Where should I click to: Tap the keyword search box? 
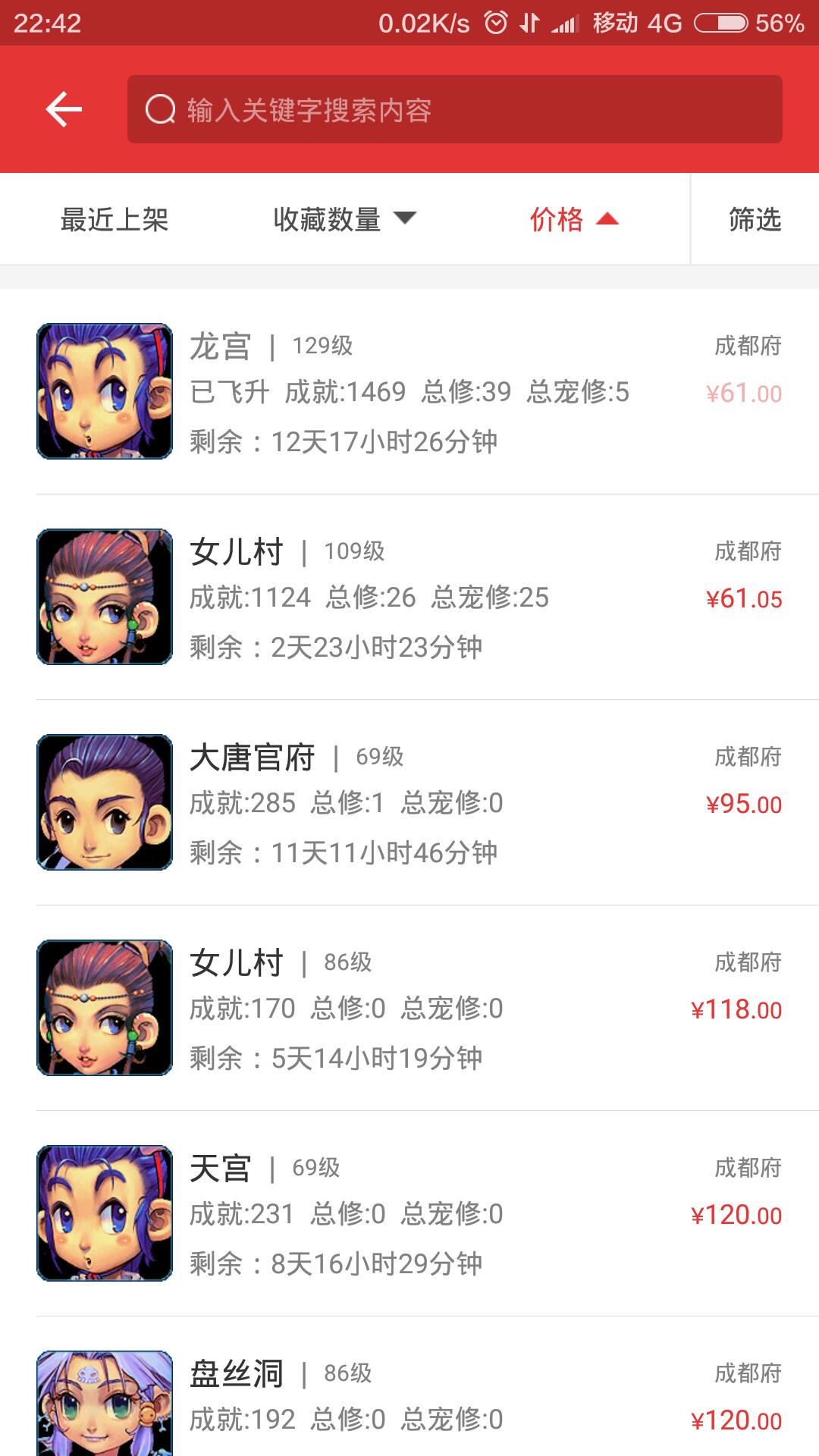(455, 110)
